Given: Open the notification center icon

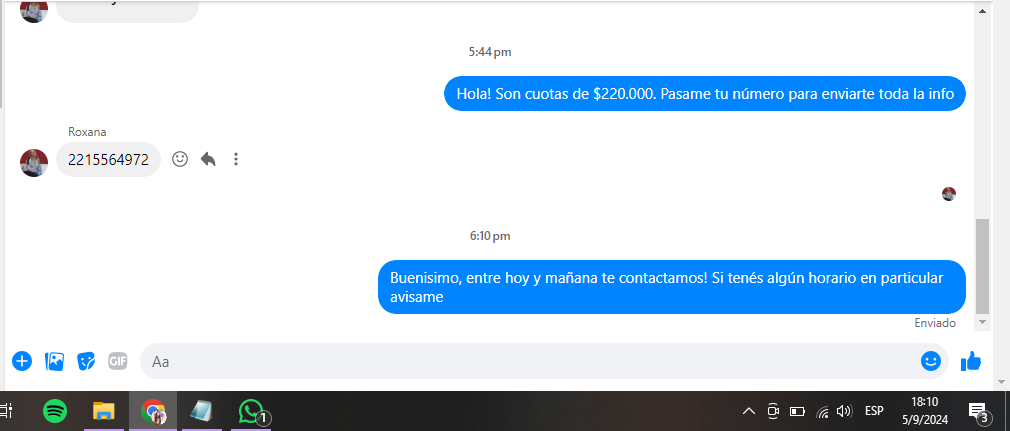Looking at the screenshot, I should coord(978,411).
